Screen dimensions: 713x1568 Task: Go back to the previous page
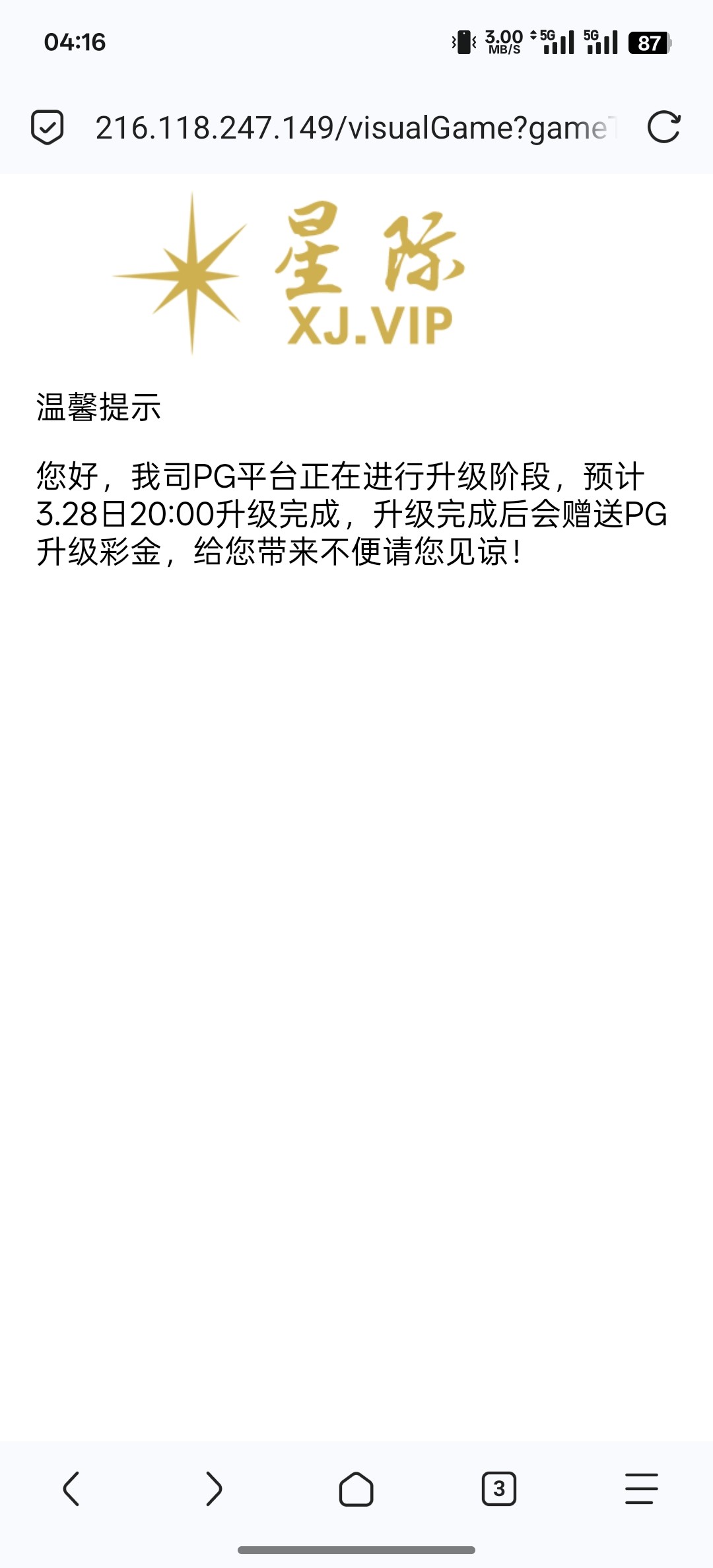(71, 1489)
